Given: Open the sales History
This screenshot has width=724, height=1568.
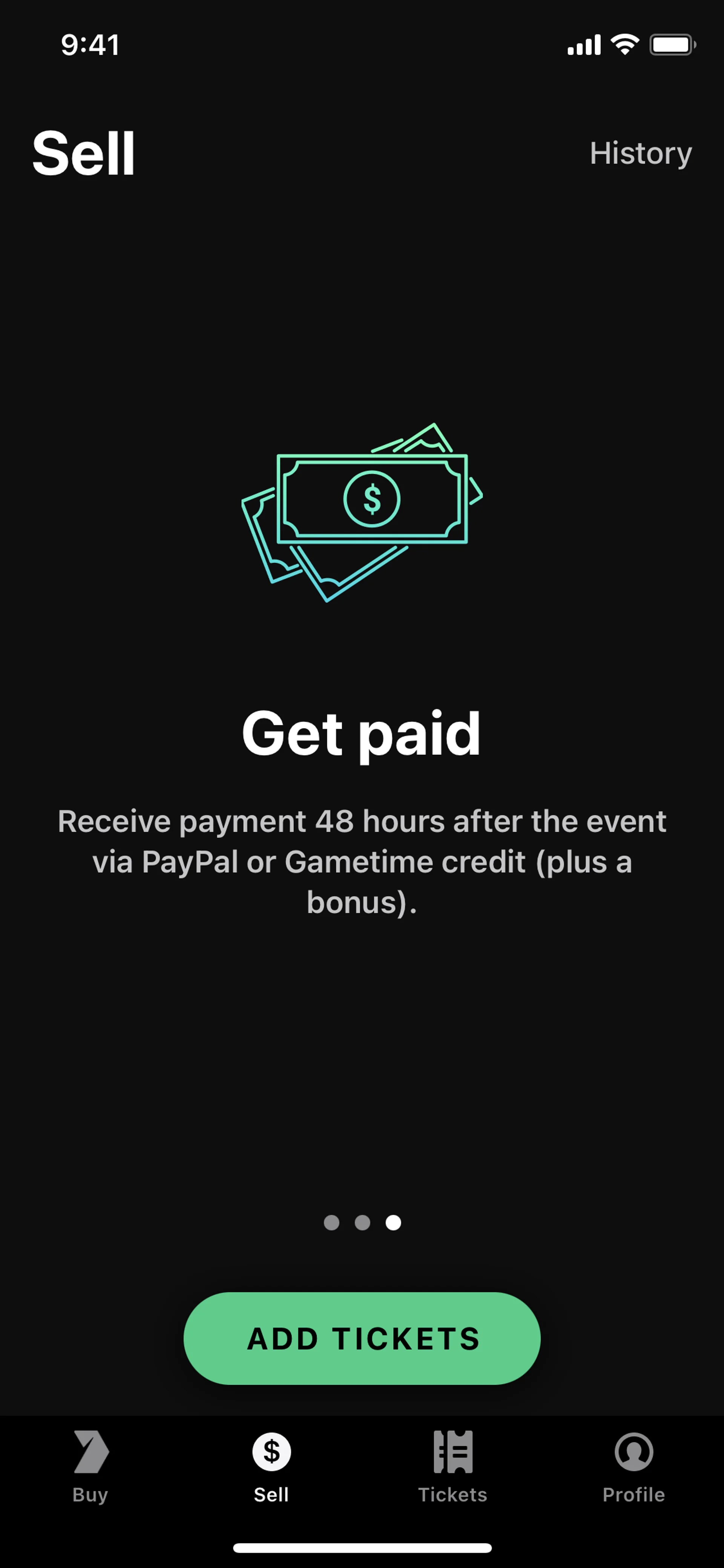Looking at the screenshot, I should tap(640, 153).
